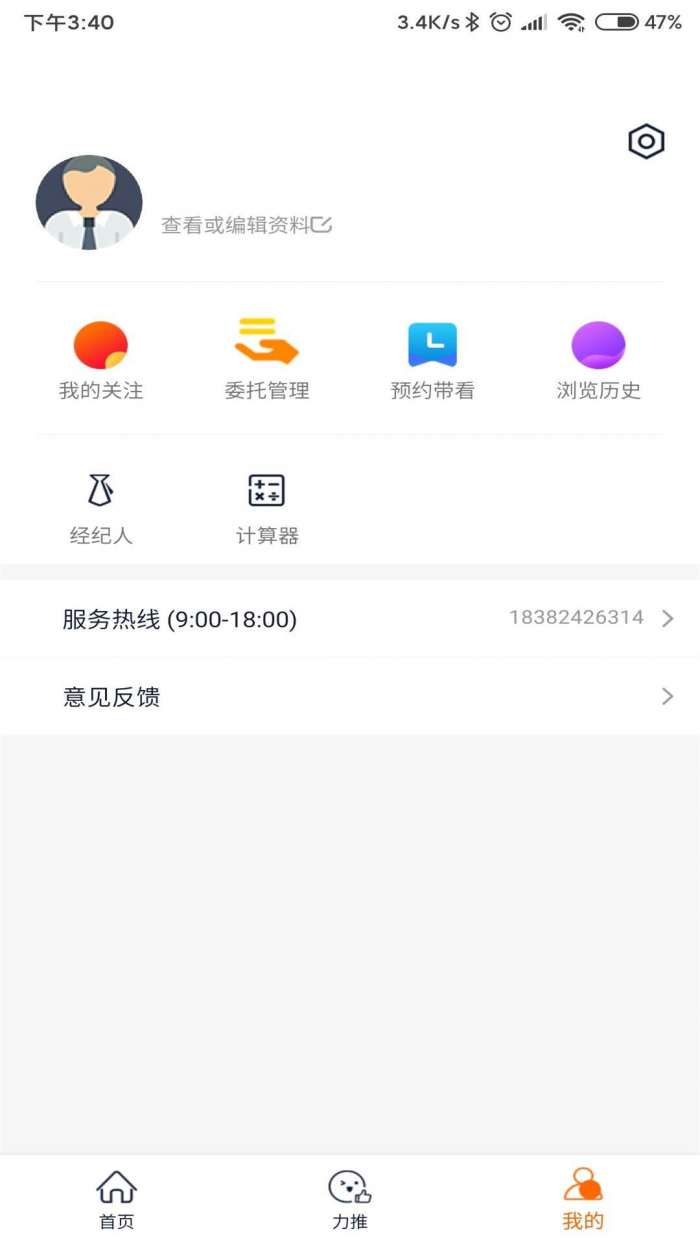The image size is (700, 1244).
Task: Open the 经纪人 agent section
Action: (x=101, y=509)
